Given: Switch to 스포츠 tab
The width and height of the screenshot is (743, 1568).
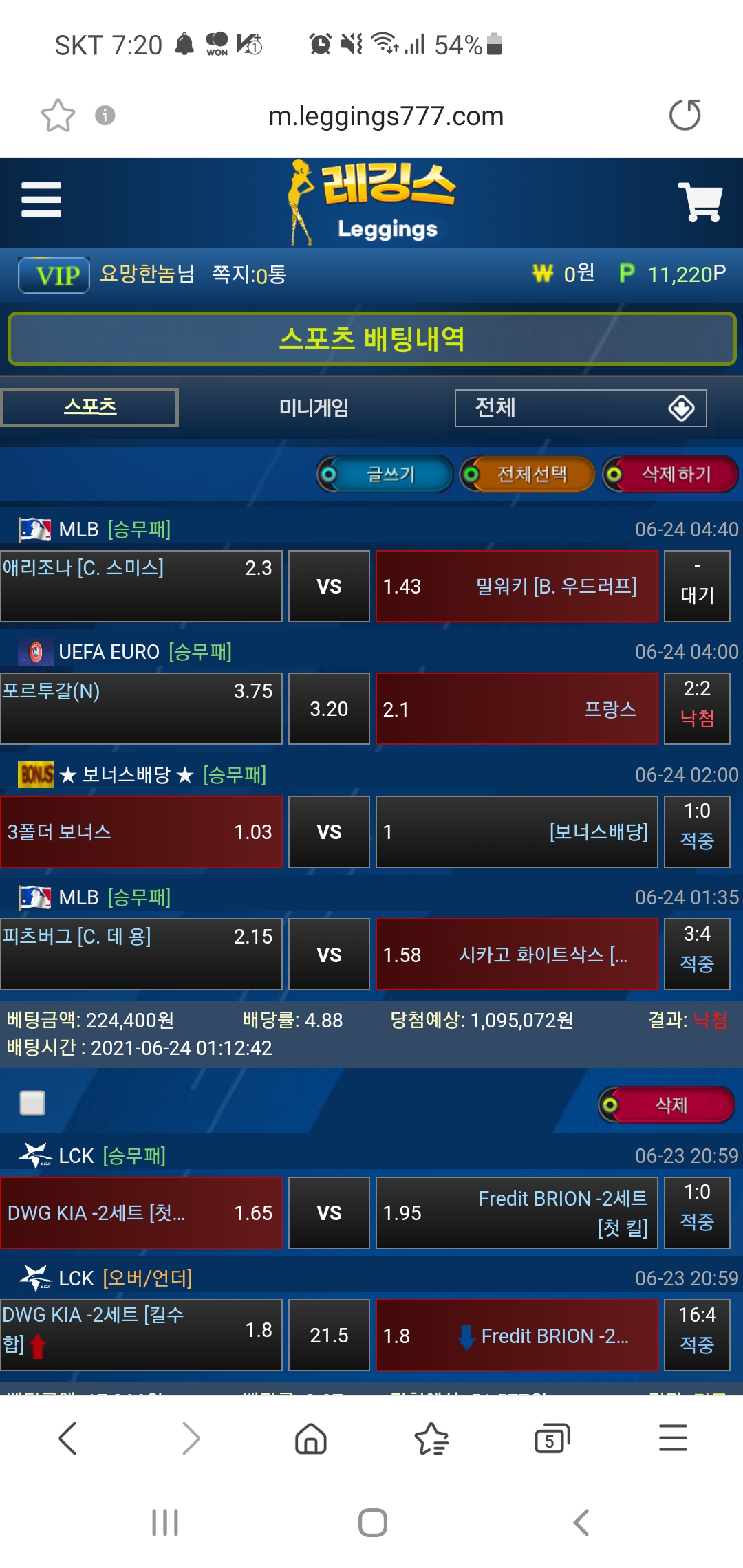Looking at the screenshot, I should click(90, 407).
